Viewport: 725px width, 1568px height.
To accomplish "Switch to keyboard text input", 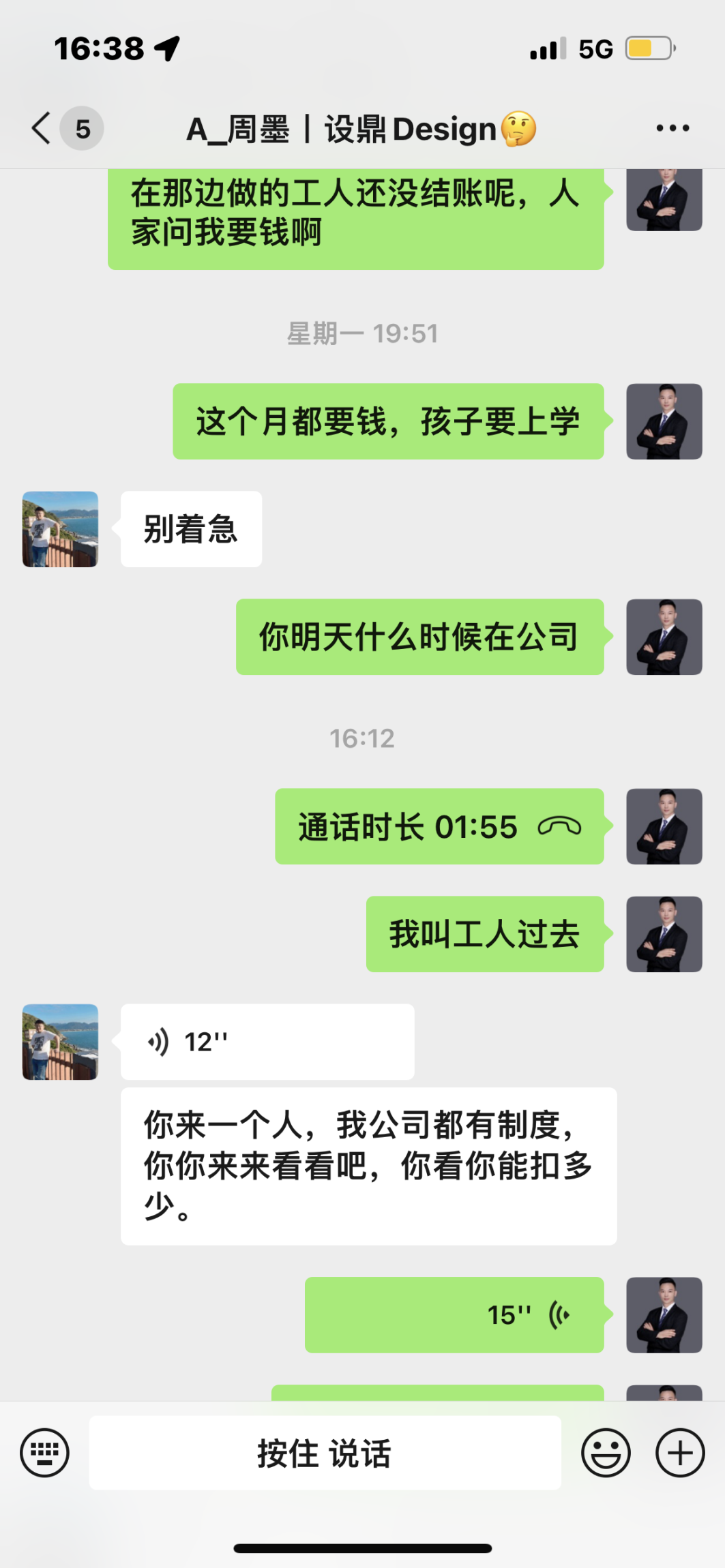I will point(45,1452).
